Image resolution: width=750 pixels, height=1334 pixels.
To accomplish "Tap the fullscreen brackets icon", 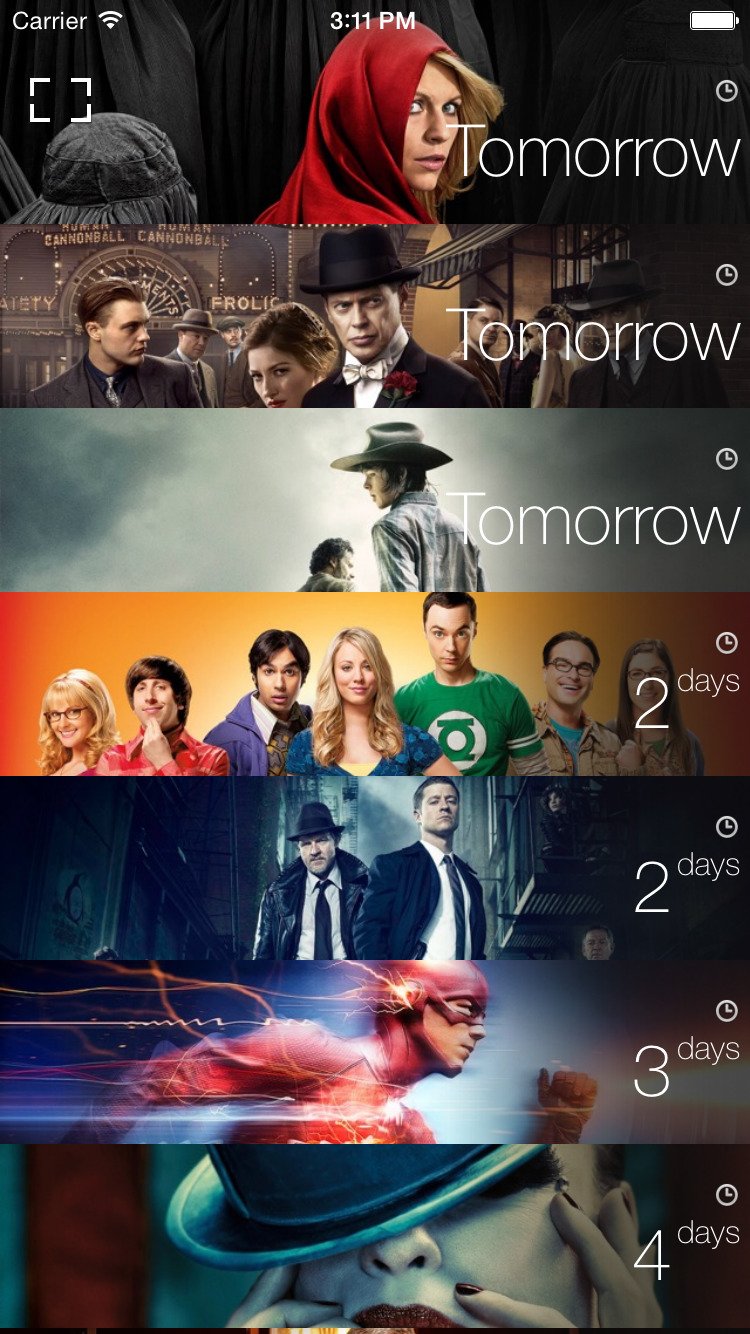I will pos(60,100).
